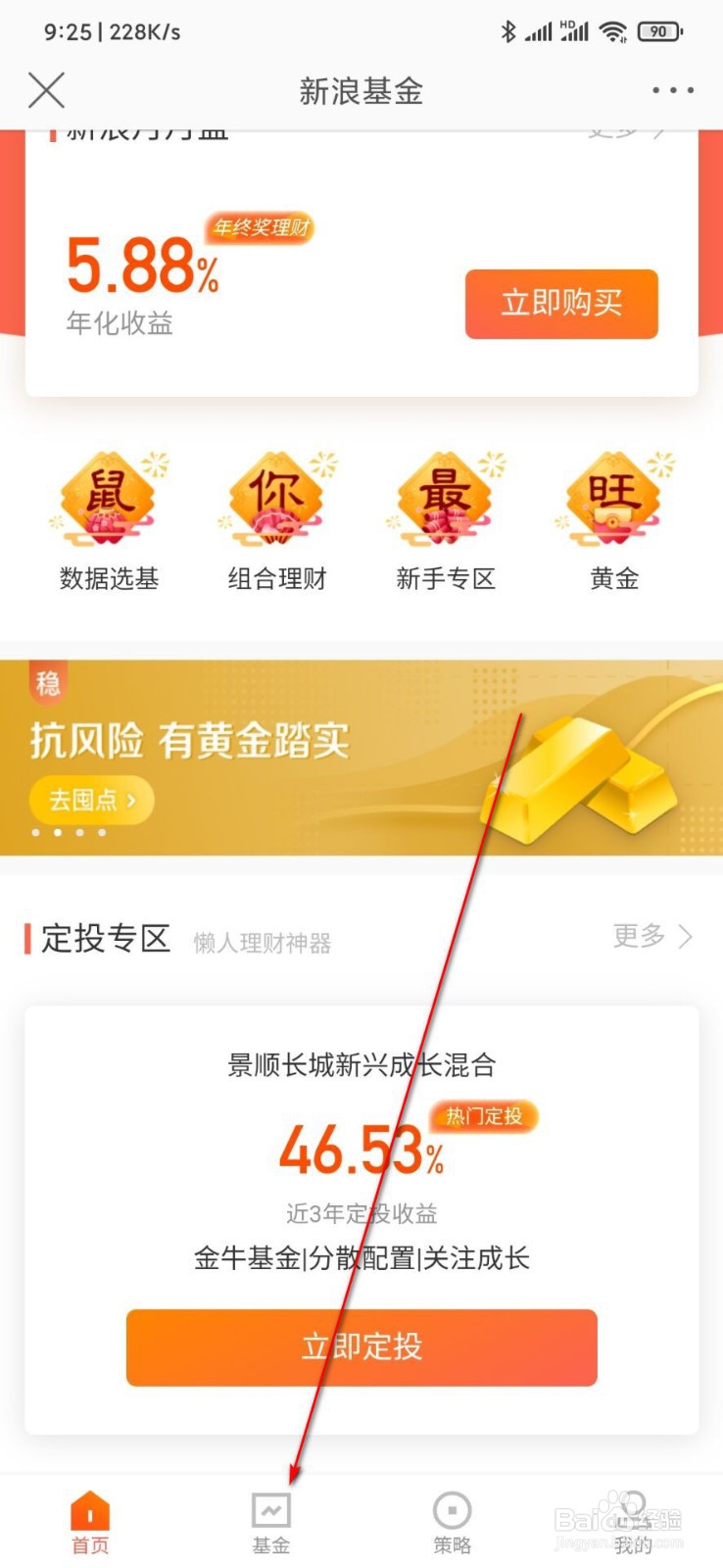Screen dimensions: 723x1568
Task: Open the three-dot overflow menu
Action: [x=672, y=90]
